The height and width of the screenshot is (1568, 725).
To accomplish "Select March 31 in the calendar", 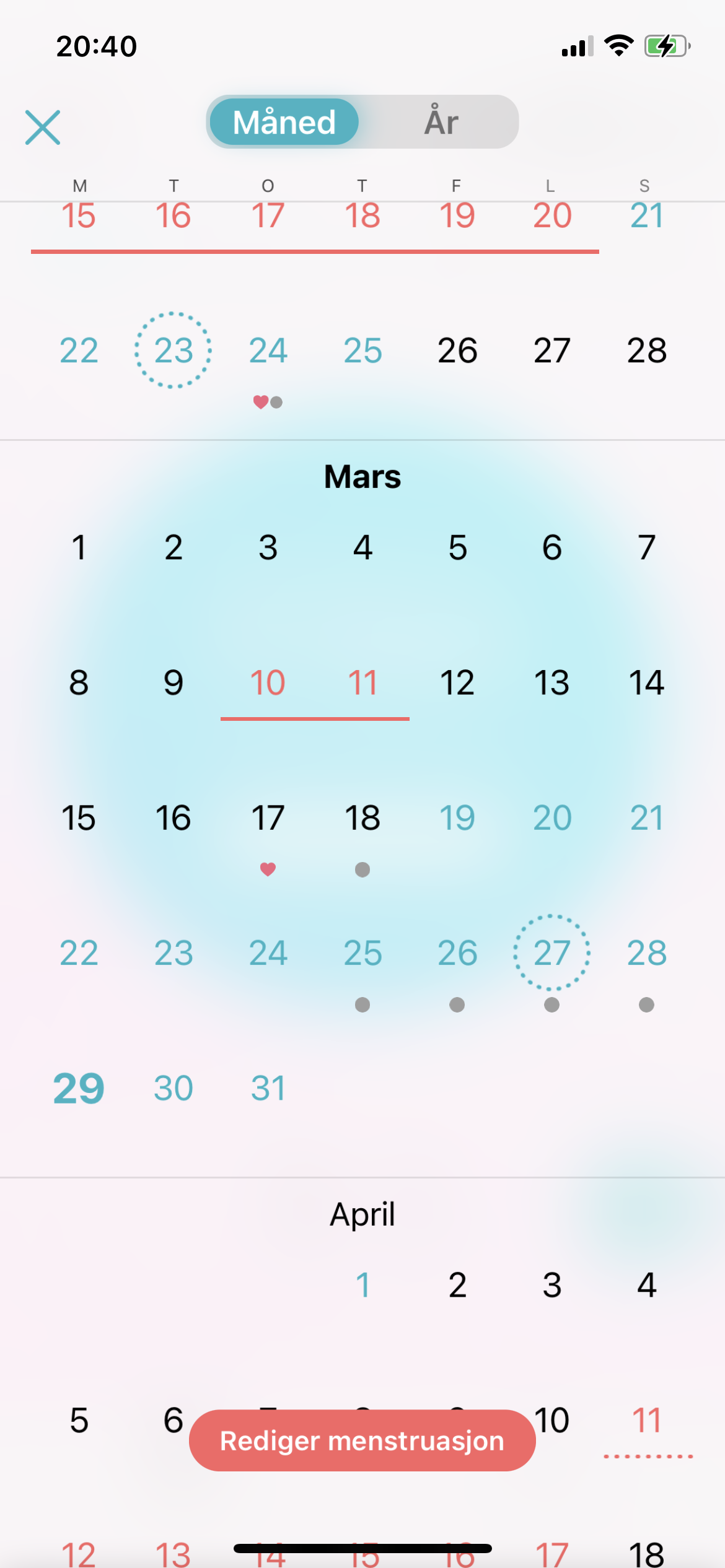I will (268, 1088).
